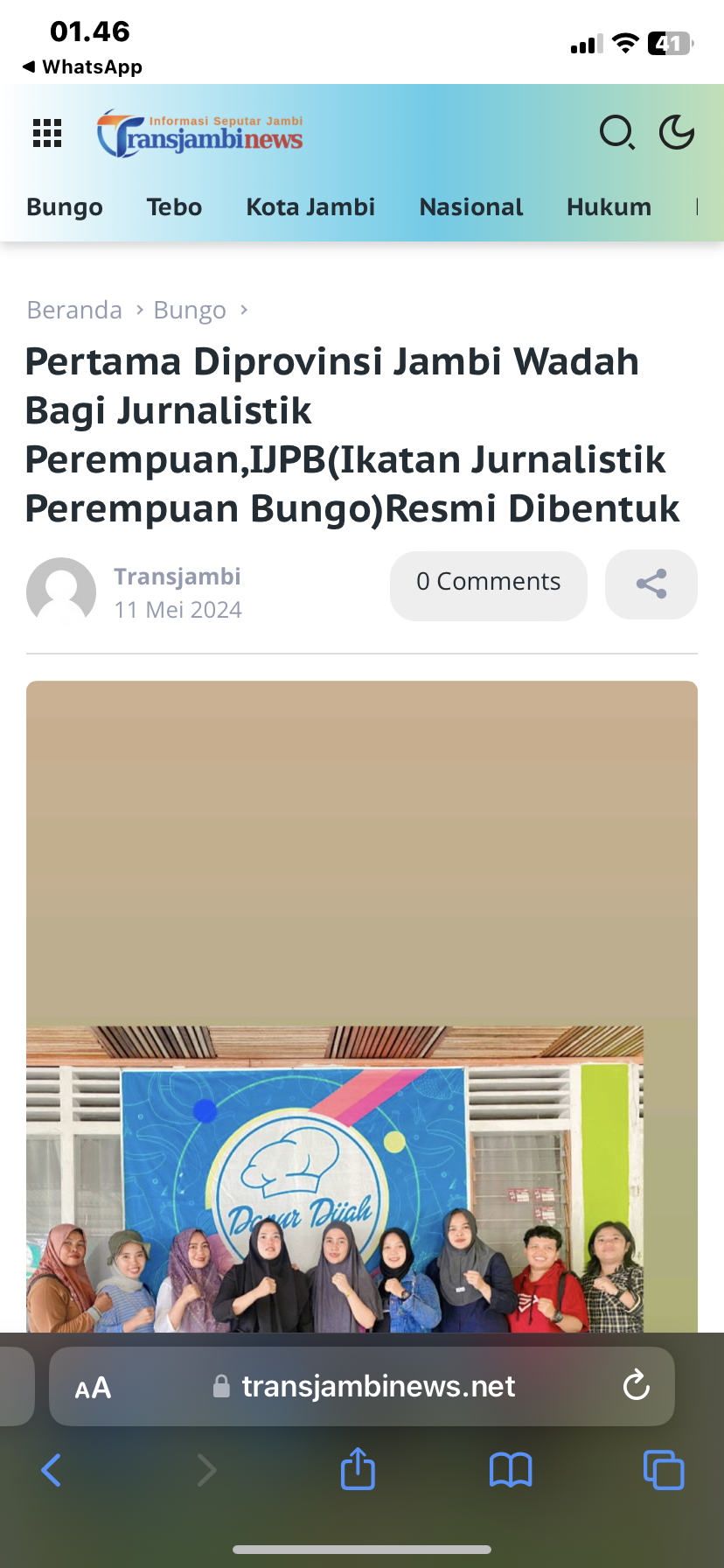The image size is (724, 1568).
Task: Go back to the previous page
Action: coord(52,1470)
